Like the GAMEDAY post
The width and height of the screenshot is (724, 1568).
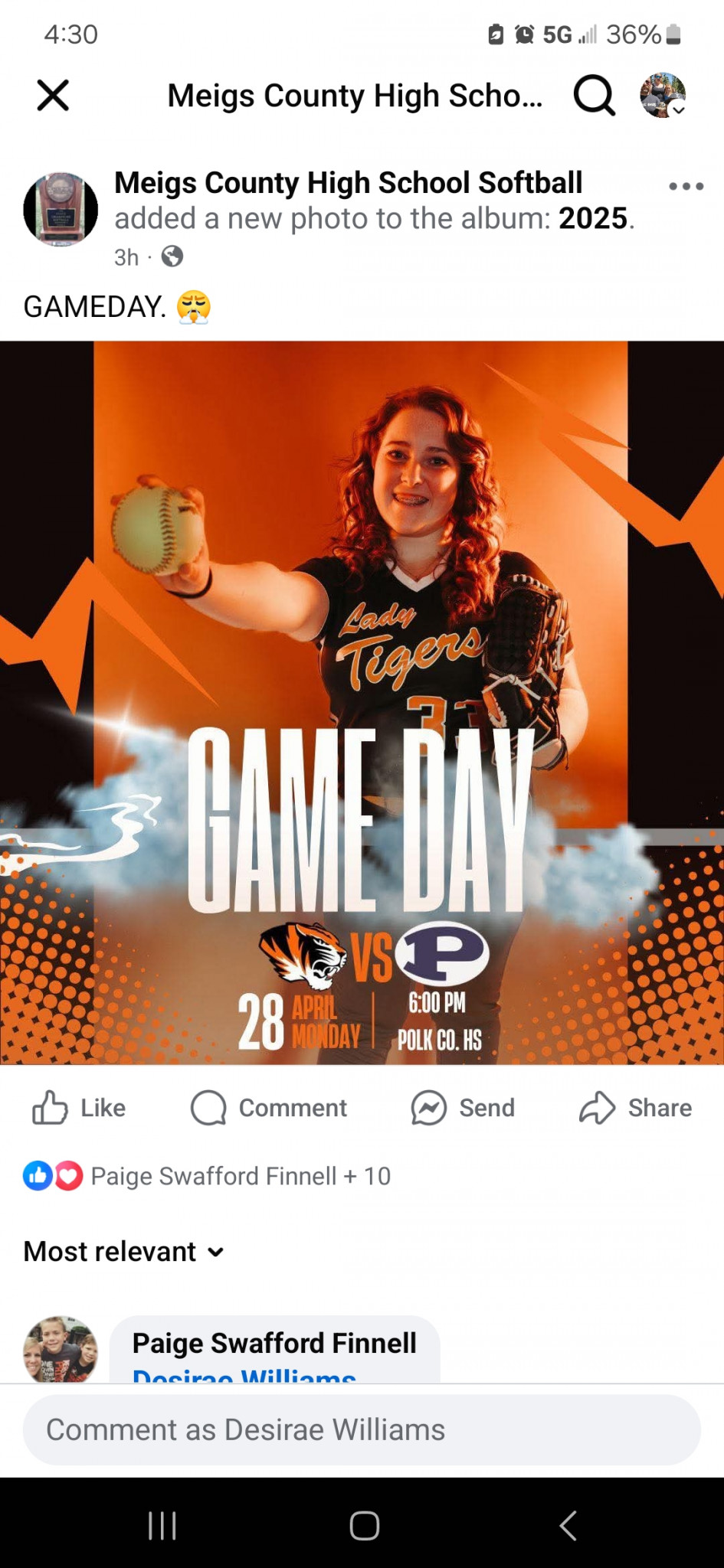pyautogui.click(x=79, y=1108)
